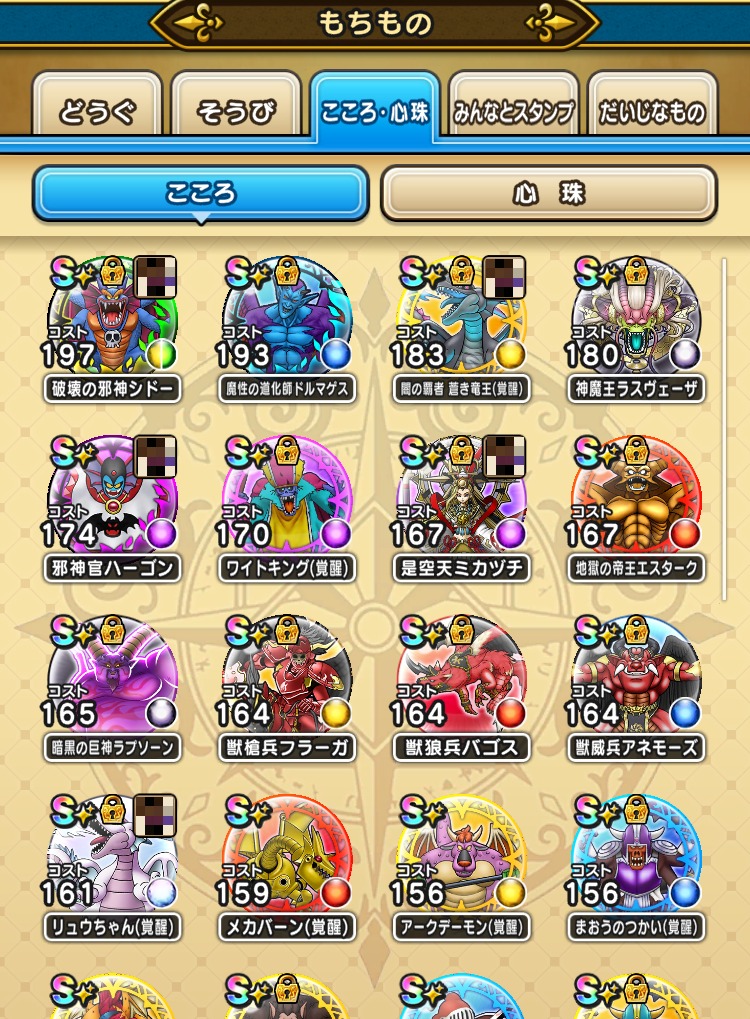The height and width of the screenshot is (1019, 750).
Task: Open the みんなとスタンプ tab
Action: pos(513,111)
